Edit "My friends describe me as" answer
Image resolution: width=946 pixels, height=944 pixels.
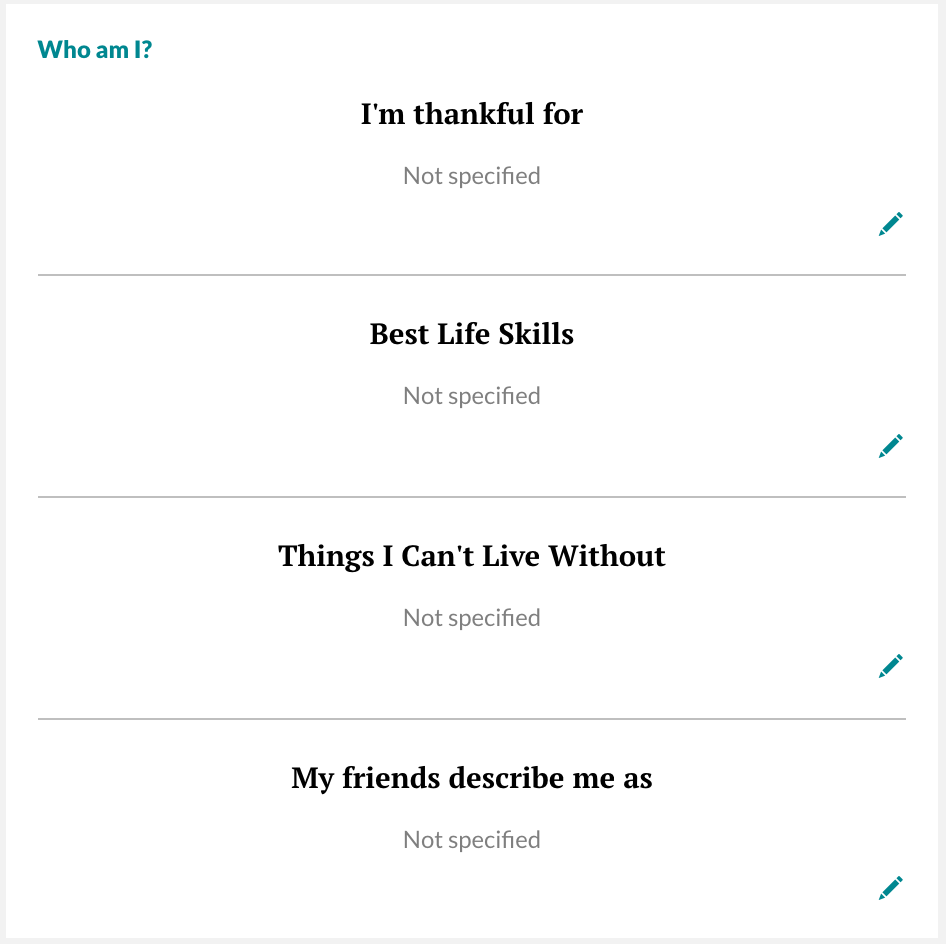[890, 888]
